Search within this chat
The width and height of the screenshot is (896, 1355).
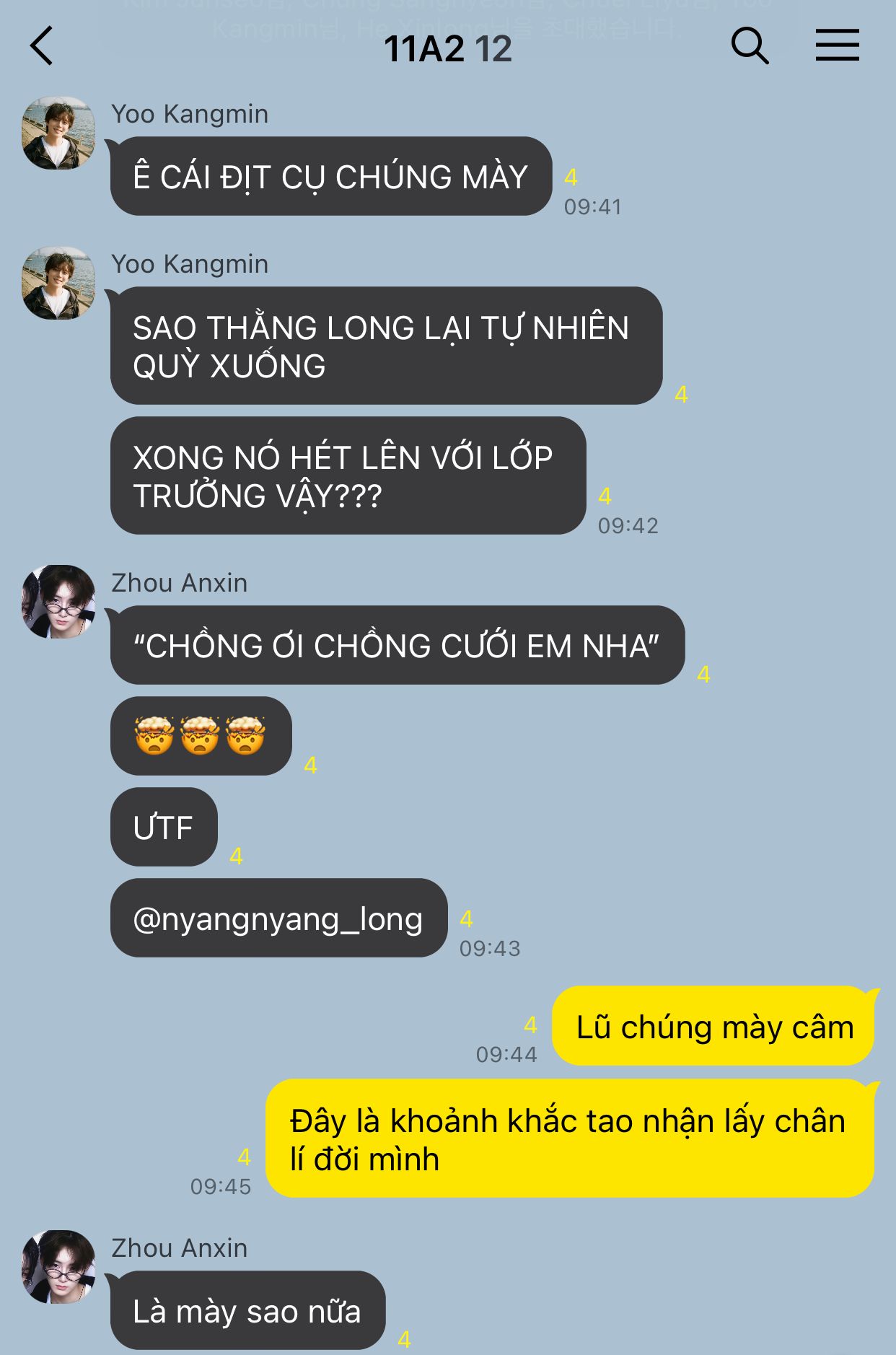pos(750,46)
